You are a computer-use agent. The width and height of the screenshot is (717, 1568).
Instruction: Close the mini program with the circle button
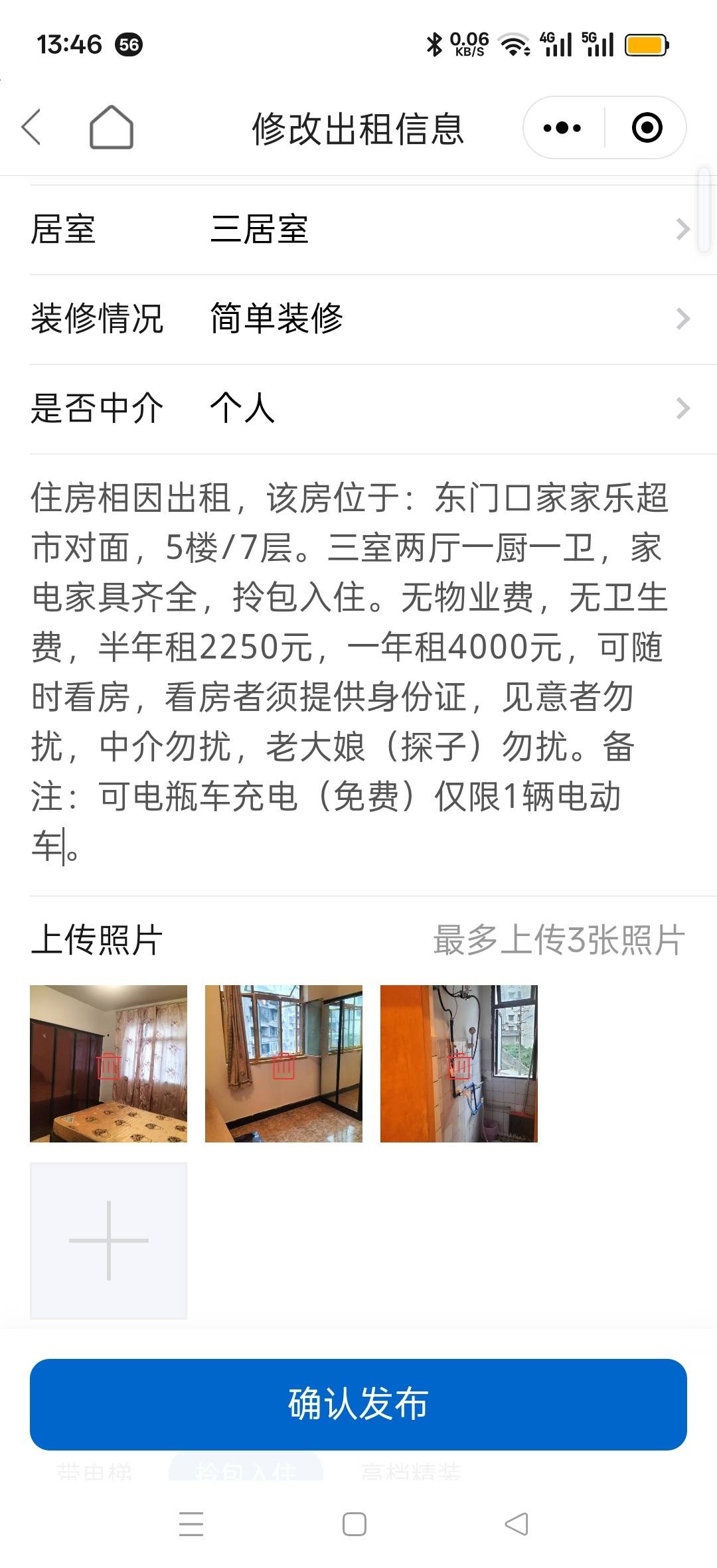point(647,127)
